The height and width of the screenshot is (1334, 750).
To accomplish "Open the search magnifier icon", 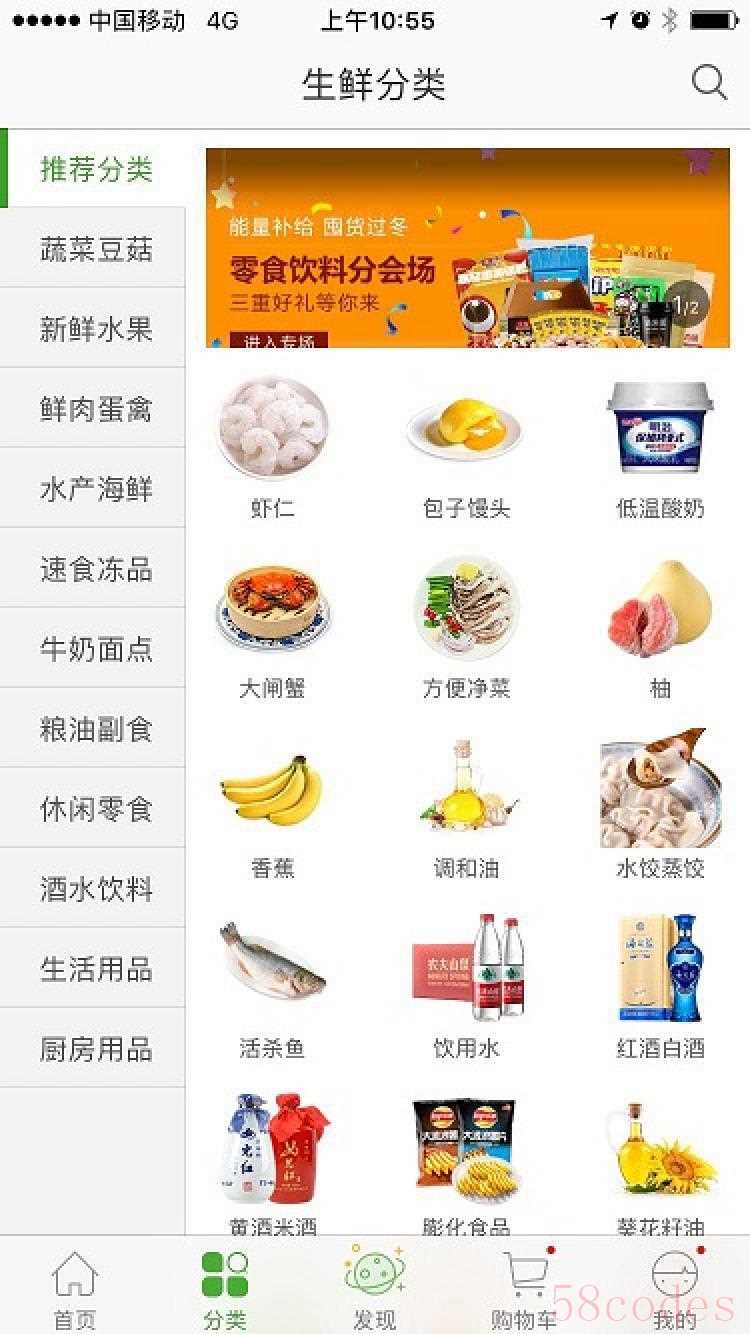I will (x=709, y=82).
